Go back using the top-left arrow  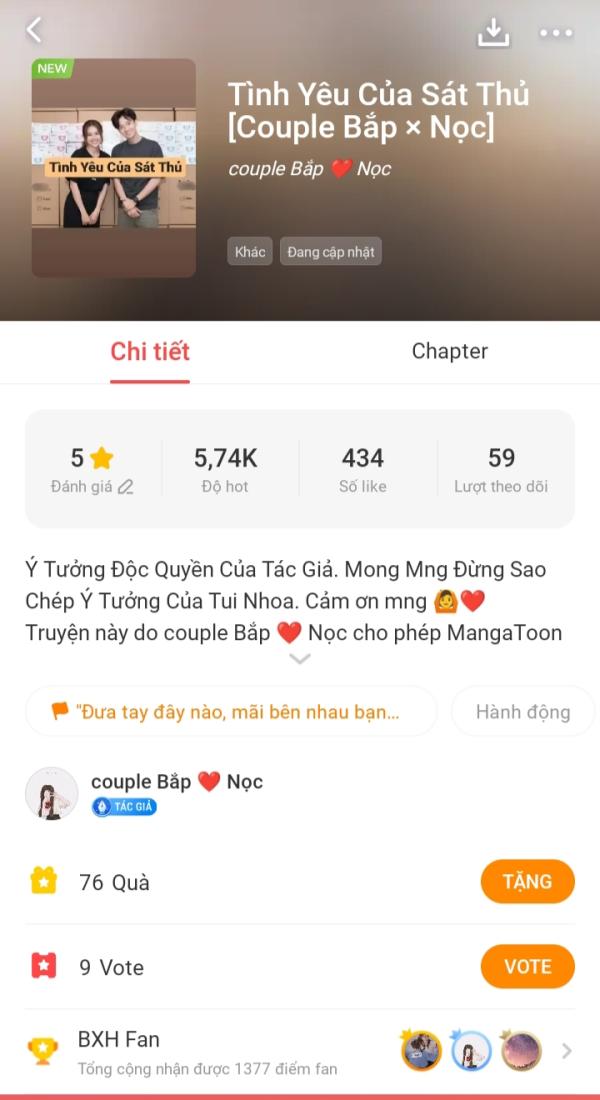(33, 30)
